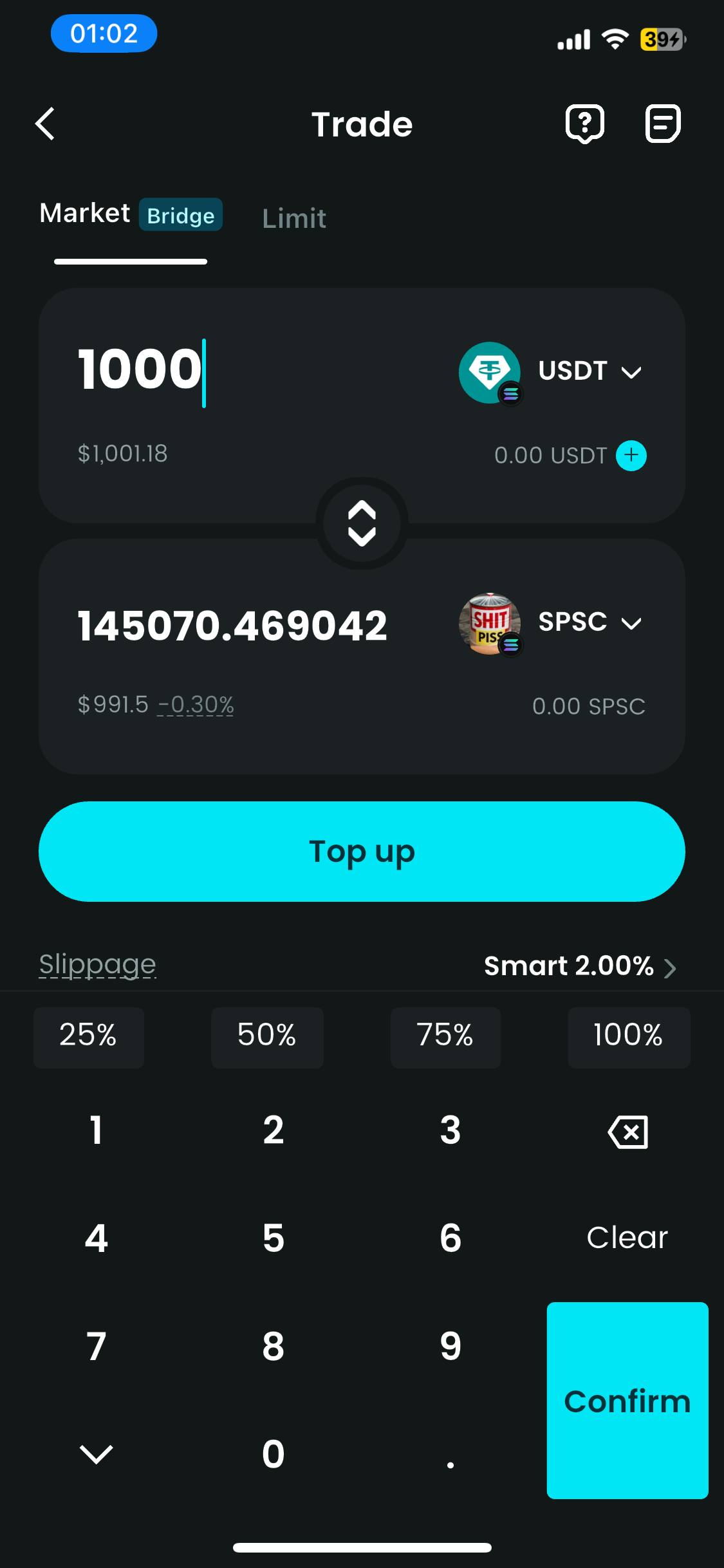Select the Market Bridge tab

coord(129,214)
